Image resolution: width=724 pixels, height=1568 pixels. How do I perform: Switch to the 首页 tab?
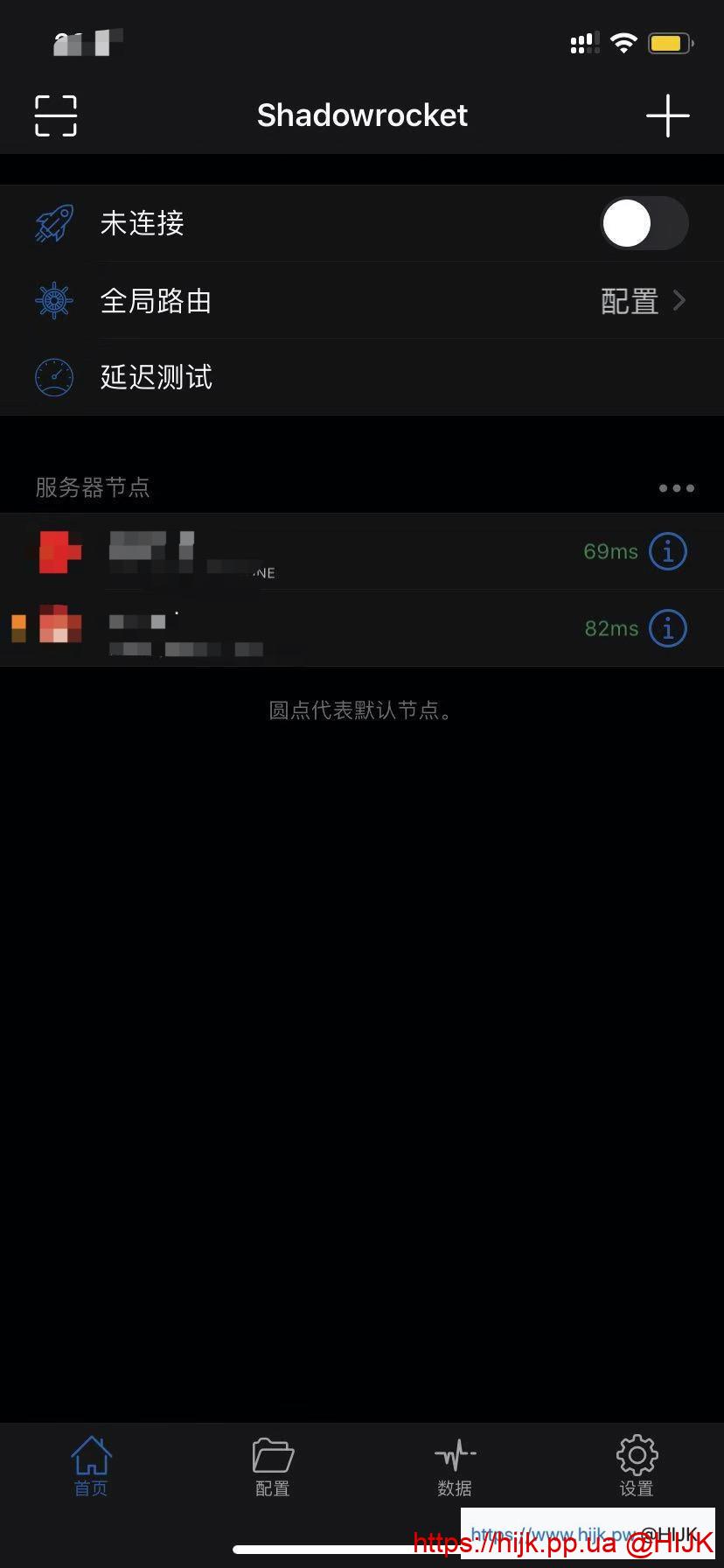tap(91, 1466)
